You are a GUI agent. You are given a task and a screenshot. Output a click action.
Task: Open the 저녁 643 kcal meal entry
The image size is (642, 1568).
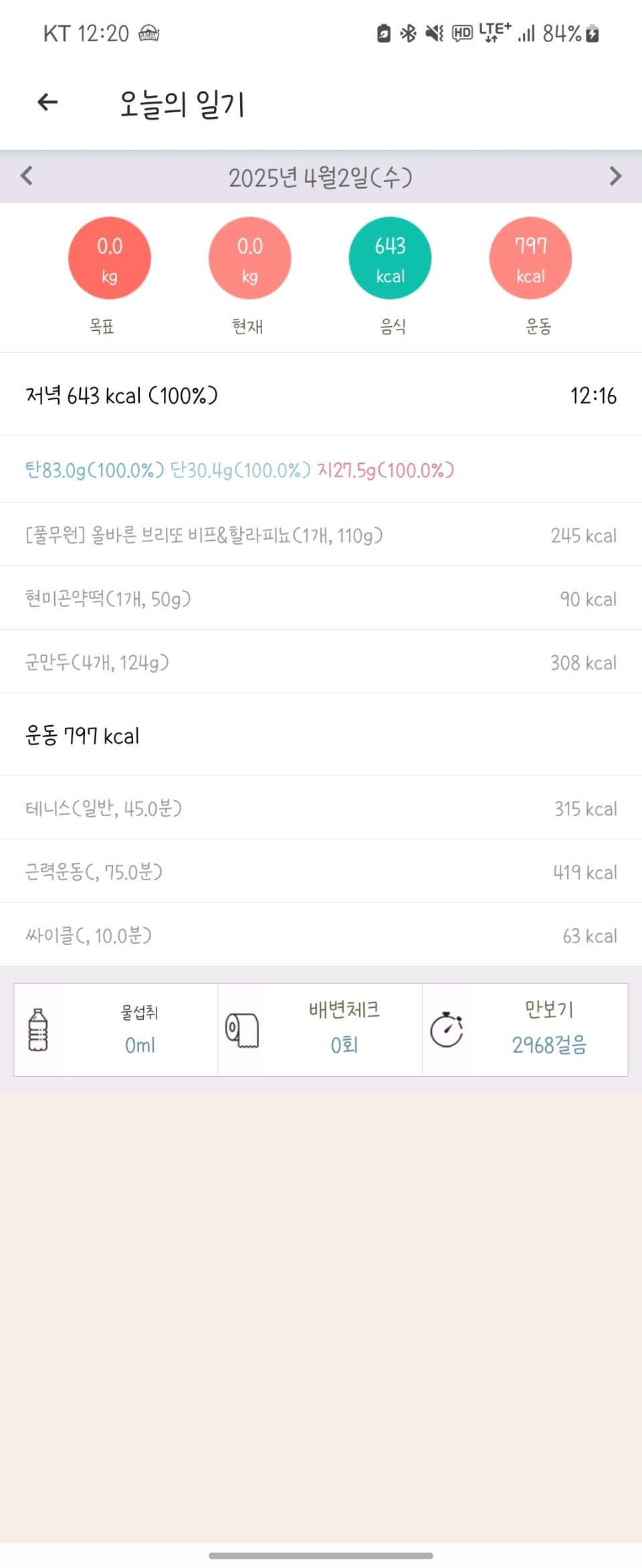click(321, 395)
